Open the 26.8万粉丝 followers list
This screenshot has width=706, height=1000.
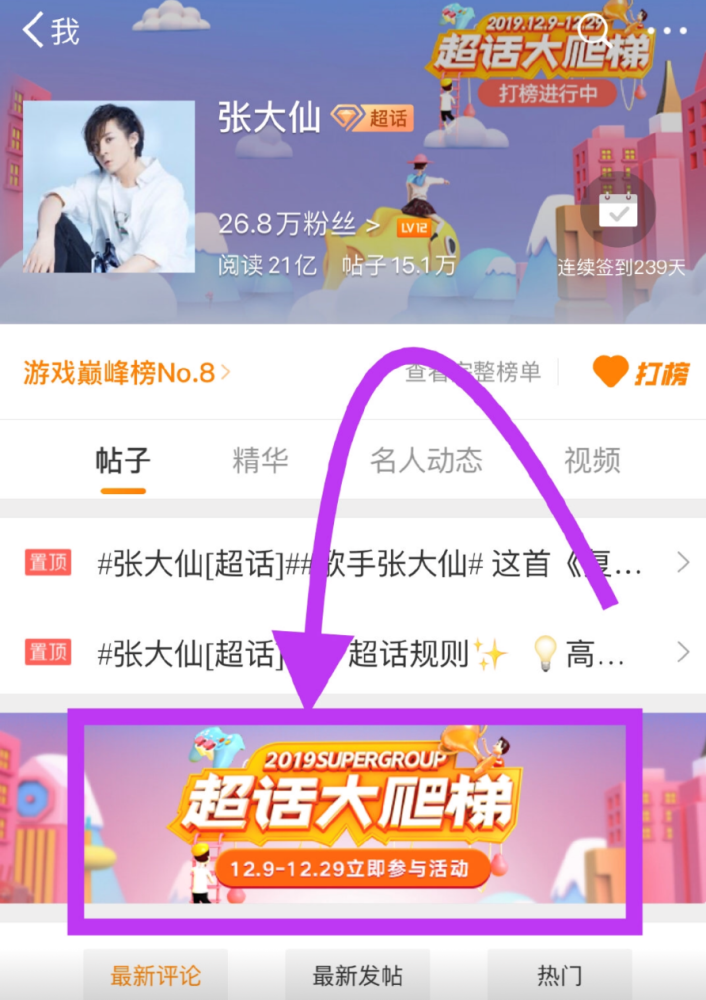click(x=298, y=225)
